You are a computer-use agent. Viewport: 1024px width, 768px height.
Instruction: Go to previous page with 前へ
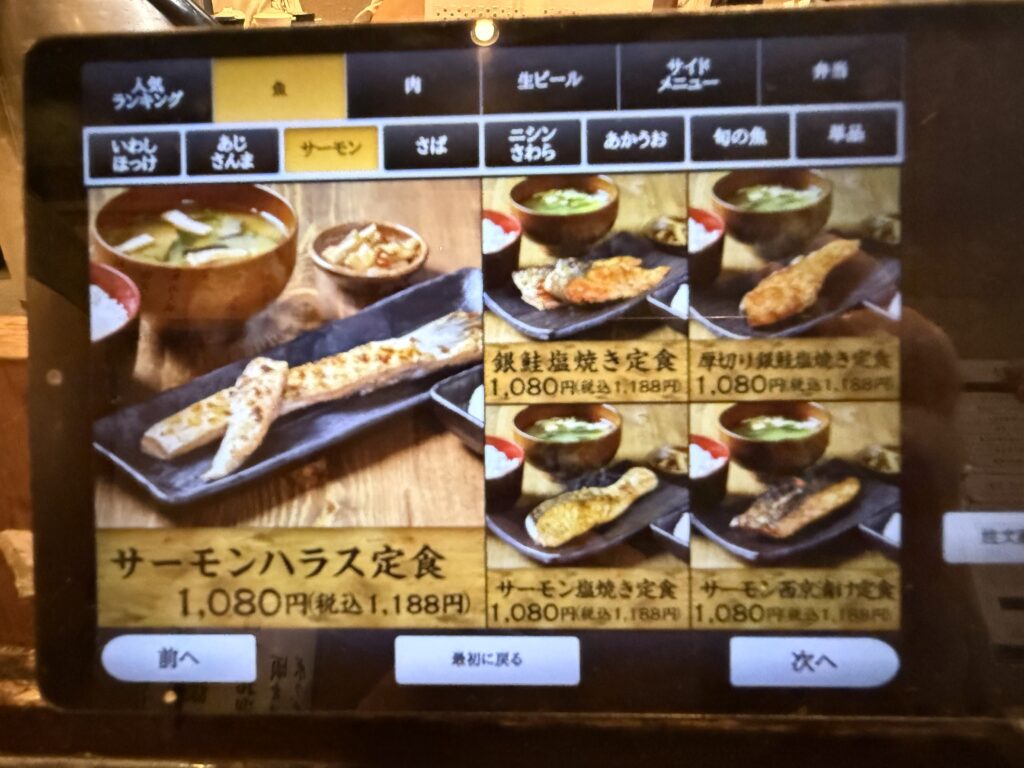click(179, 659)
